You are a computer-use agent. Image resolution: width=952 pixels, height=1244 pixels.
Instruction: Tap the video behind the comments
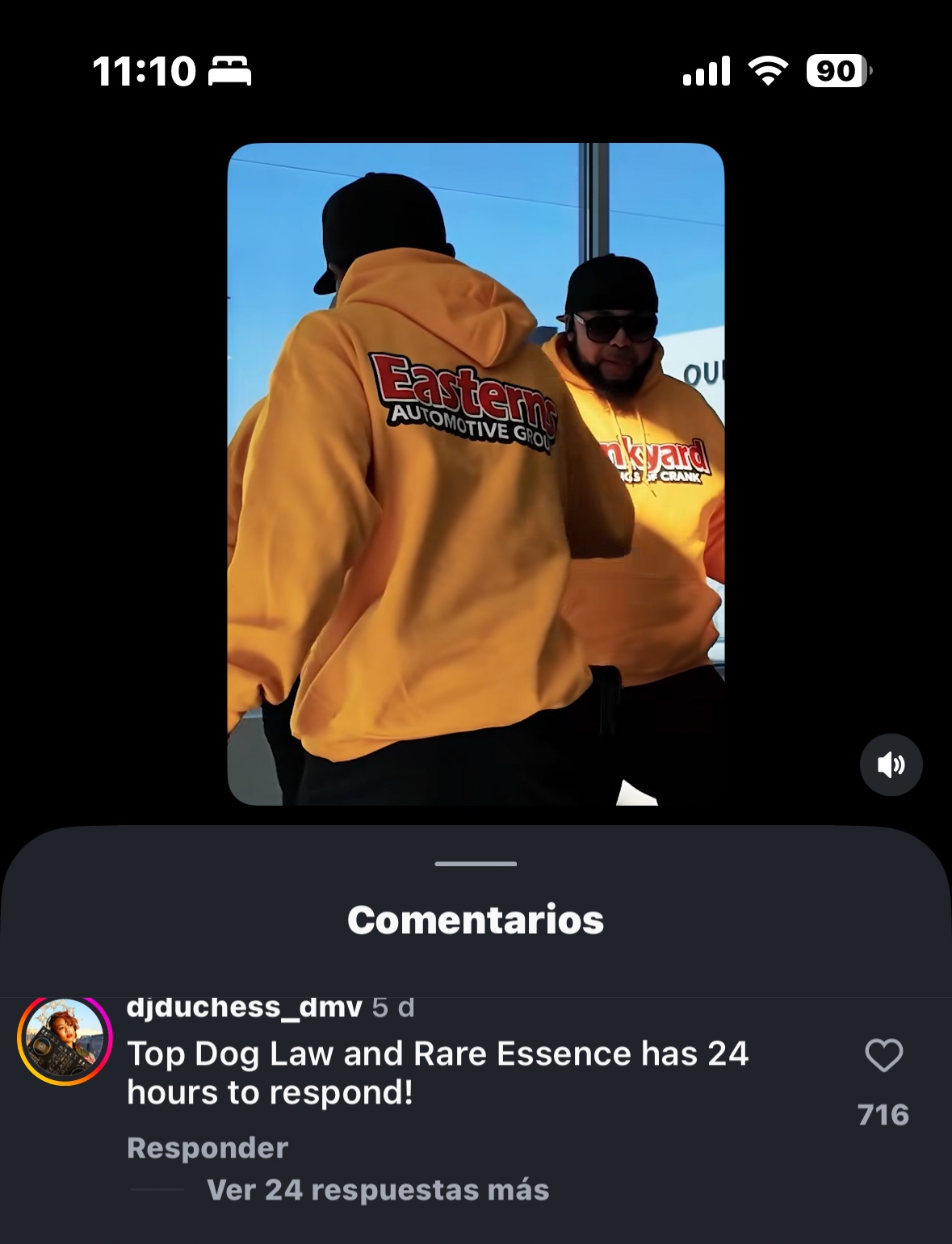click(476, 474)
